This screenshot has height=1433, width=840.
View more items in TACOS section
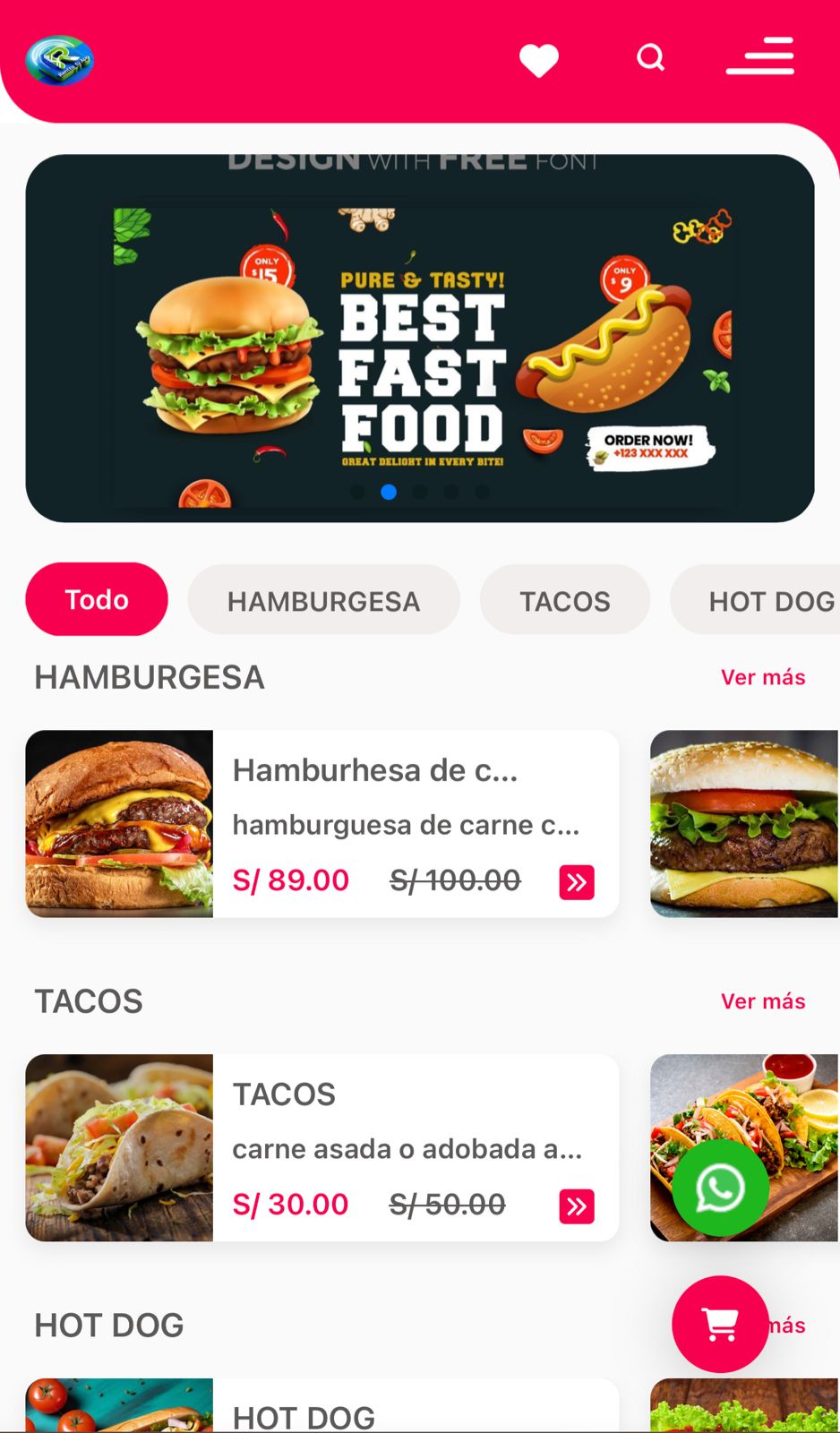763,1001
